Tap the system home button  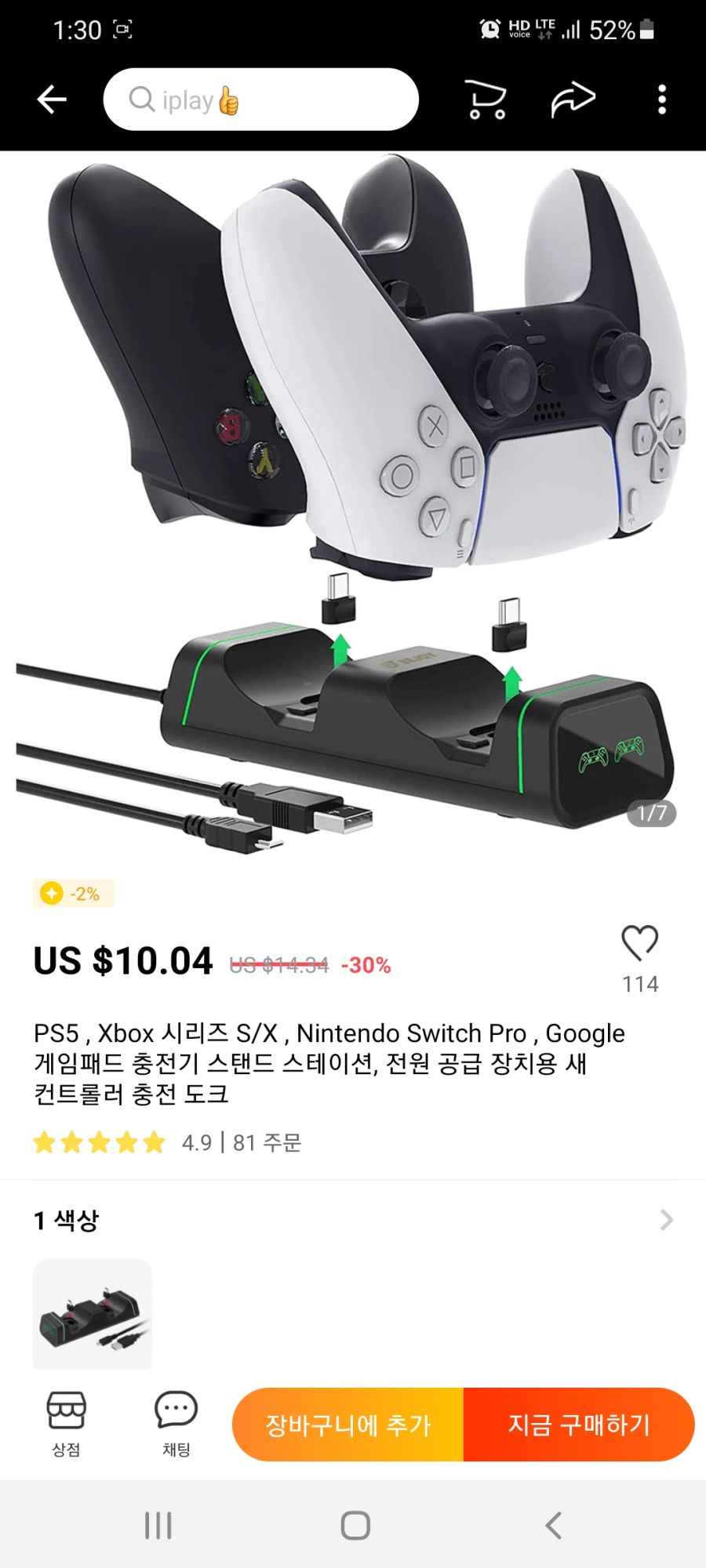(355, 1525)
